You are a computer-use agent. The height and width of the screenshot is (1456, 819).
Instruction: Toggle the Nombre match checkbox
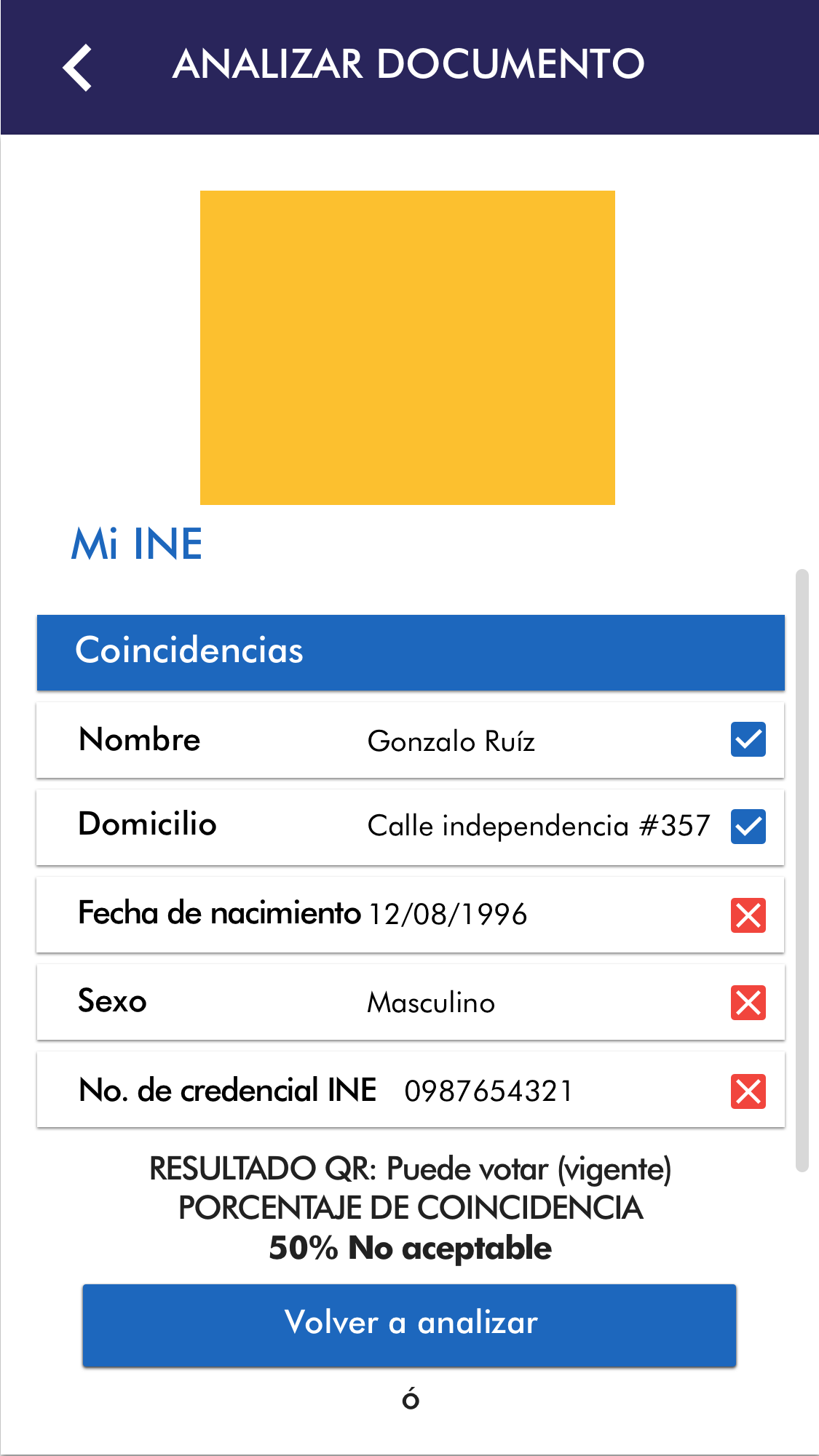[x=748, y=739]
